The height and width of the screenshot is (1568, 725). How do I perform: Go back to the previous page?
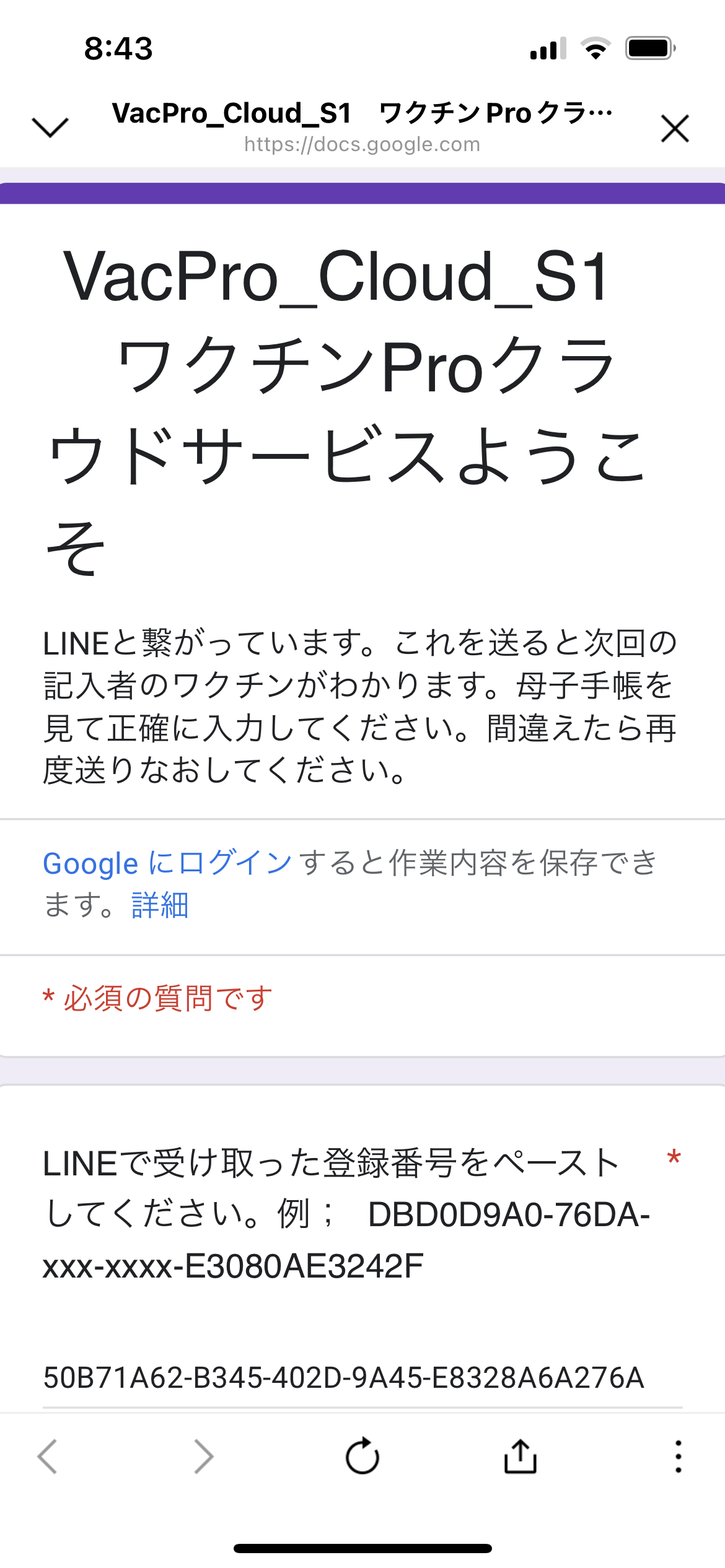48,1457
